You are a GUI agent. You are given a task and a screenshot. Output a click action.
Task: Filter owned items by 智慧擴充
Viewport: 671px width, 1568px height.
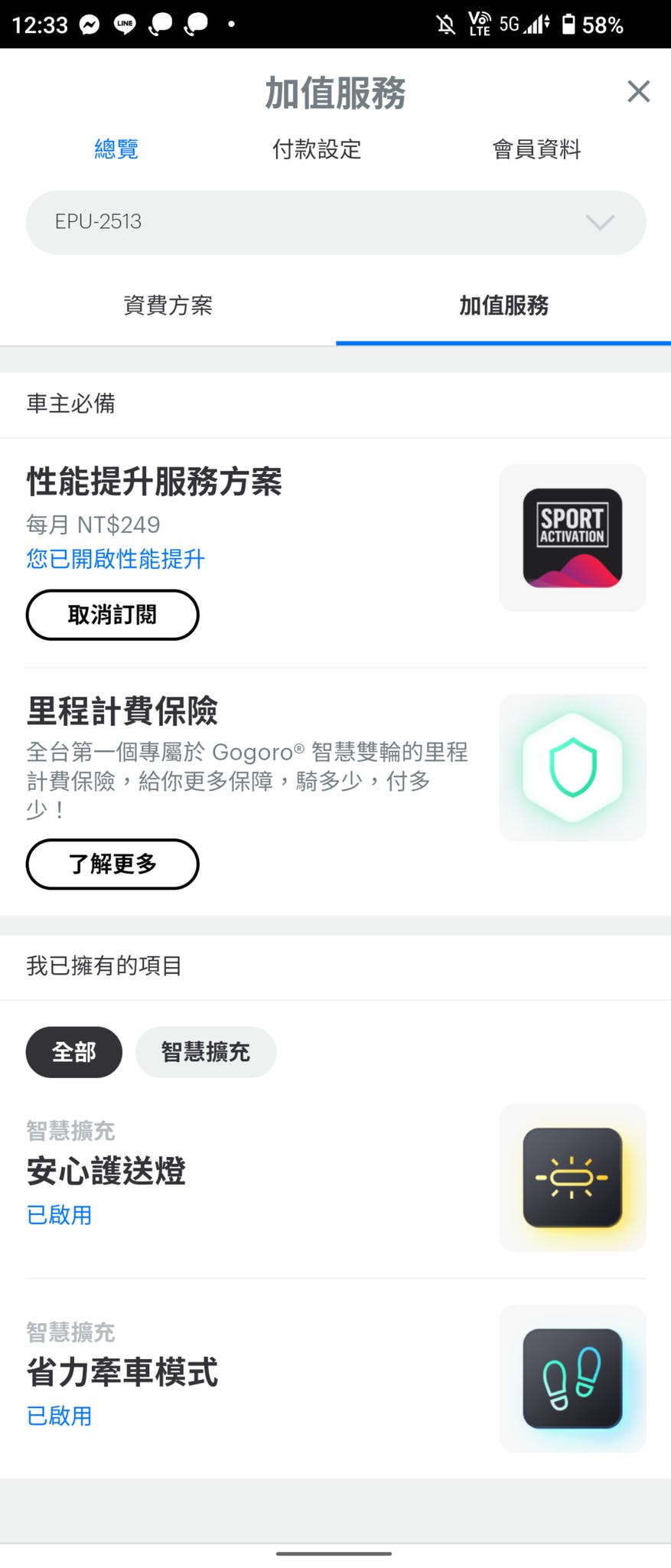coord(205,1052)
